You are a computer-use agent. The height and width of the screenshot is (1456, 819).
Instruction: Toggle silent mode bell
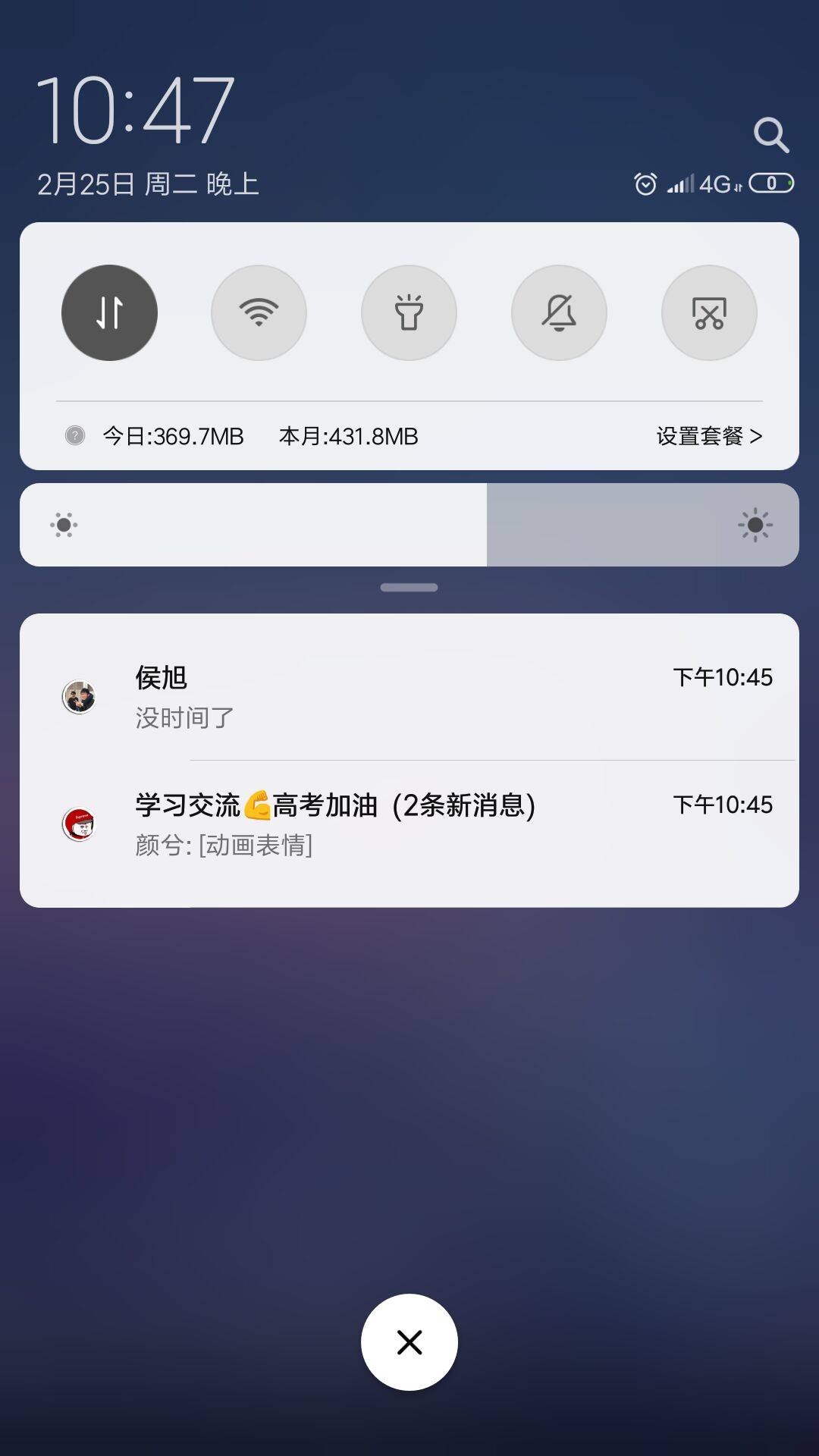point(559,312)
